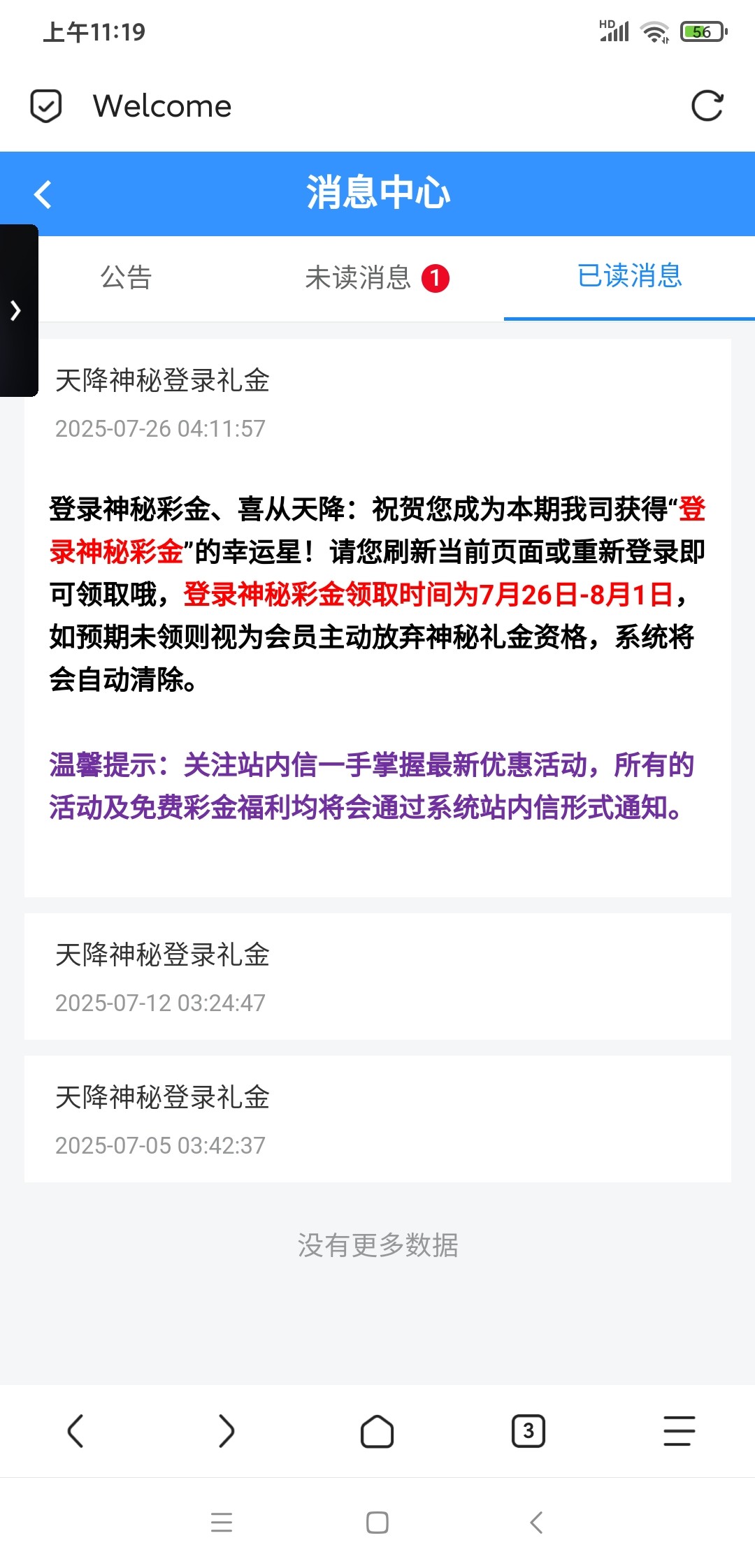Expand the black side panel arrow
Image resolution: width=755 pixels, height=1568 pixels.
coord(17,310)
